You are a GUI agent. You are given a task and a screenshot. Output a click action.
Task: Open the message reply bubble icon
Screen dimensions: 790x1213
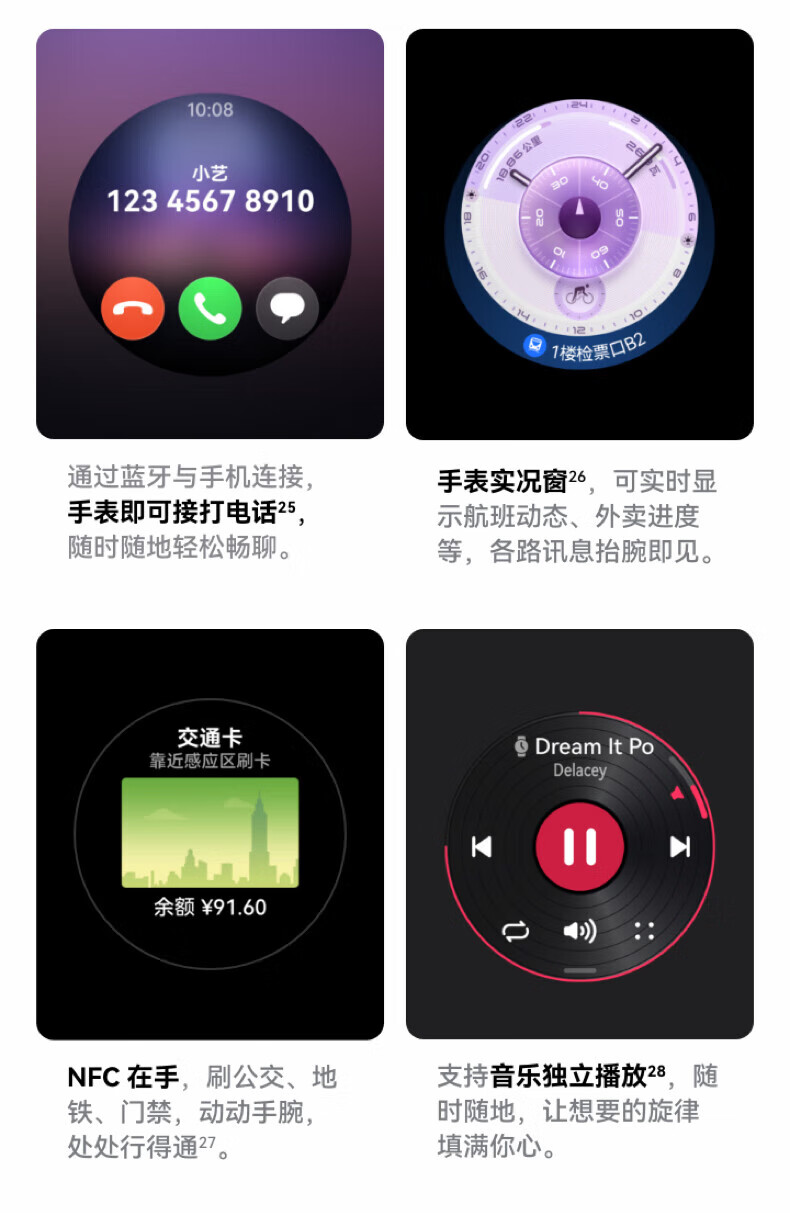click(286, 306)
